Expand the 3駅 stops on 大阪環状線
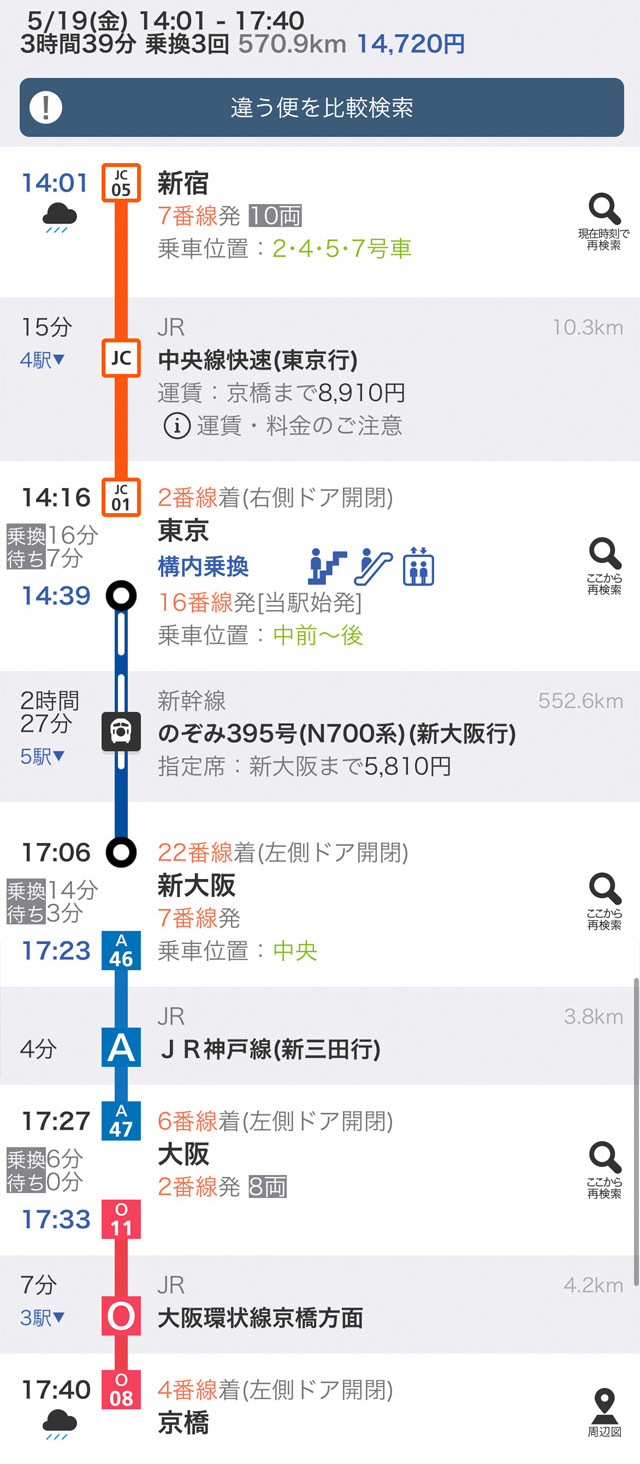This screenshot has height=1464, width=640. 43,1318
